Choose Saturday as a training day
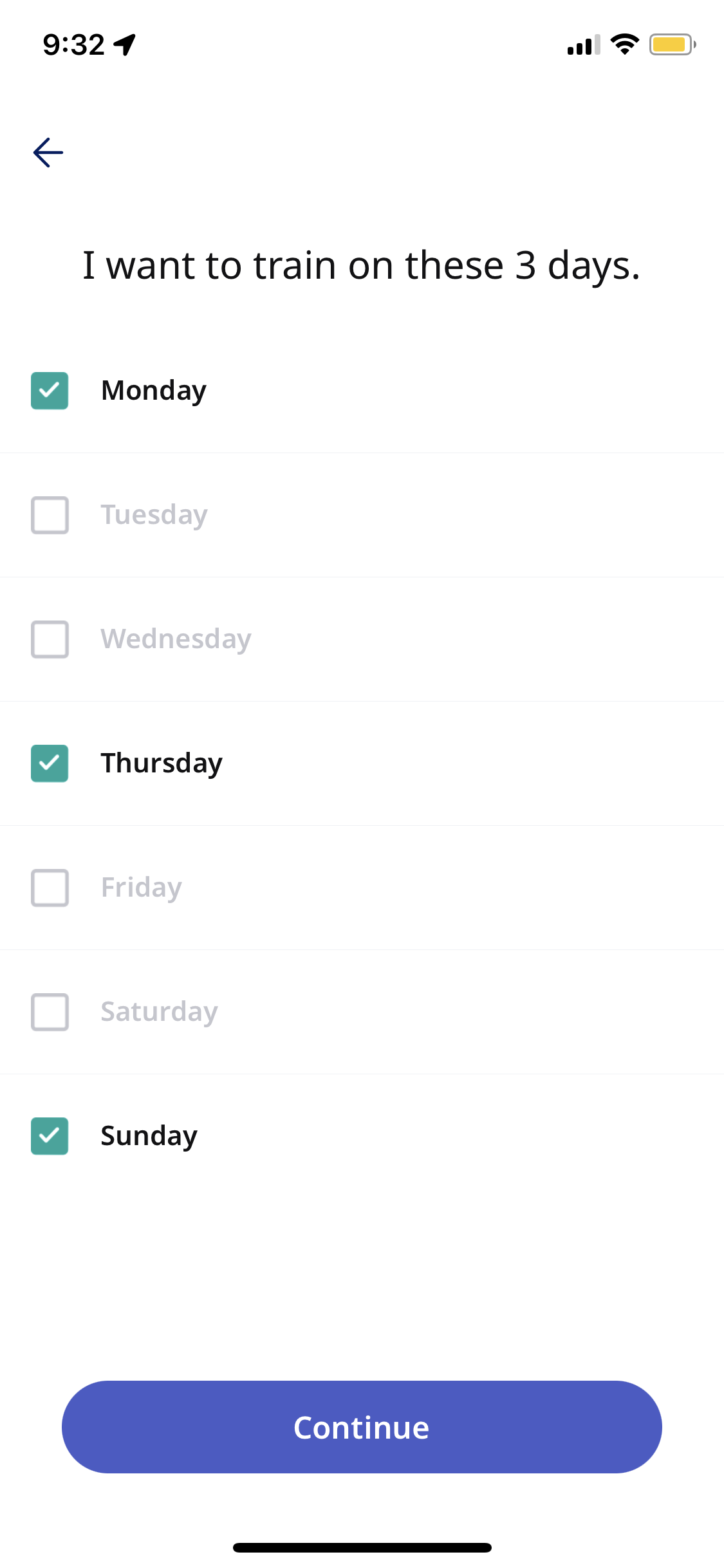 coord(50,1012)
